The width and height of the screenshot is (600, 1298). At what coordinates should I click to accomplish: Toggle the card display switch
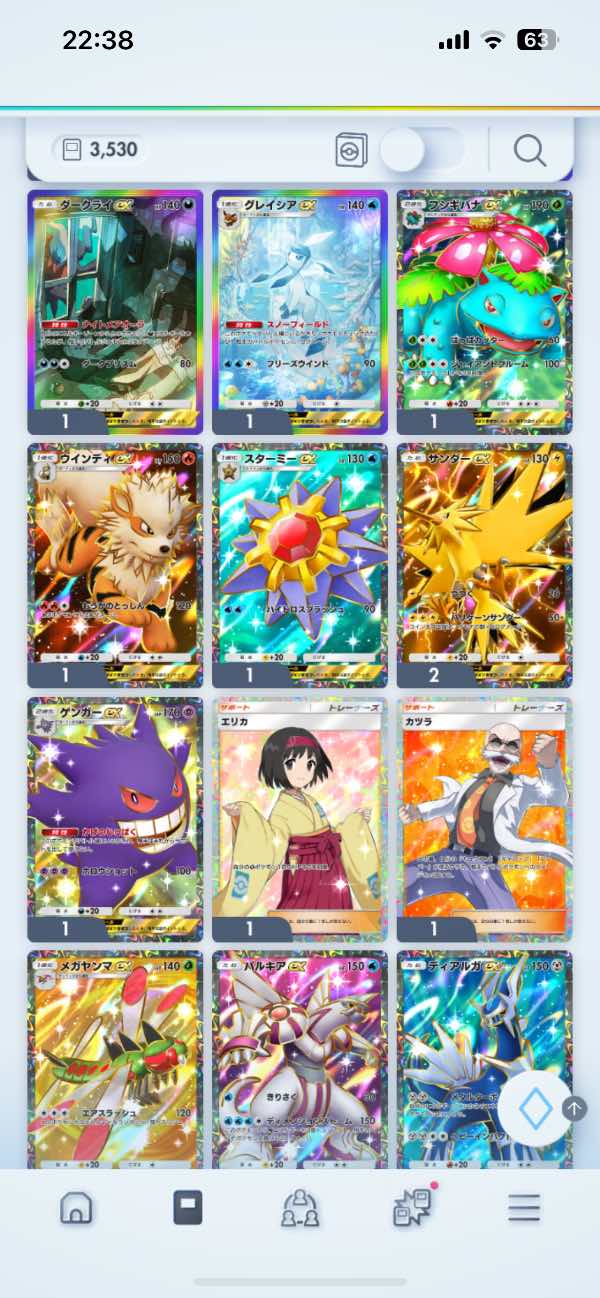coord(422,150)
